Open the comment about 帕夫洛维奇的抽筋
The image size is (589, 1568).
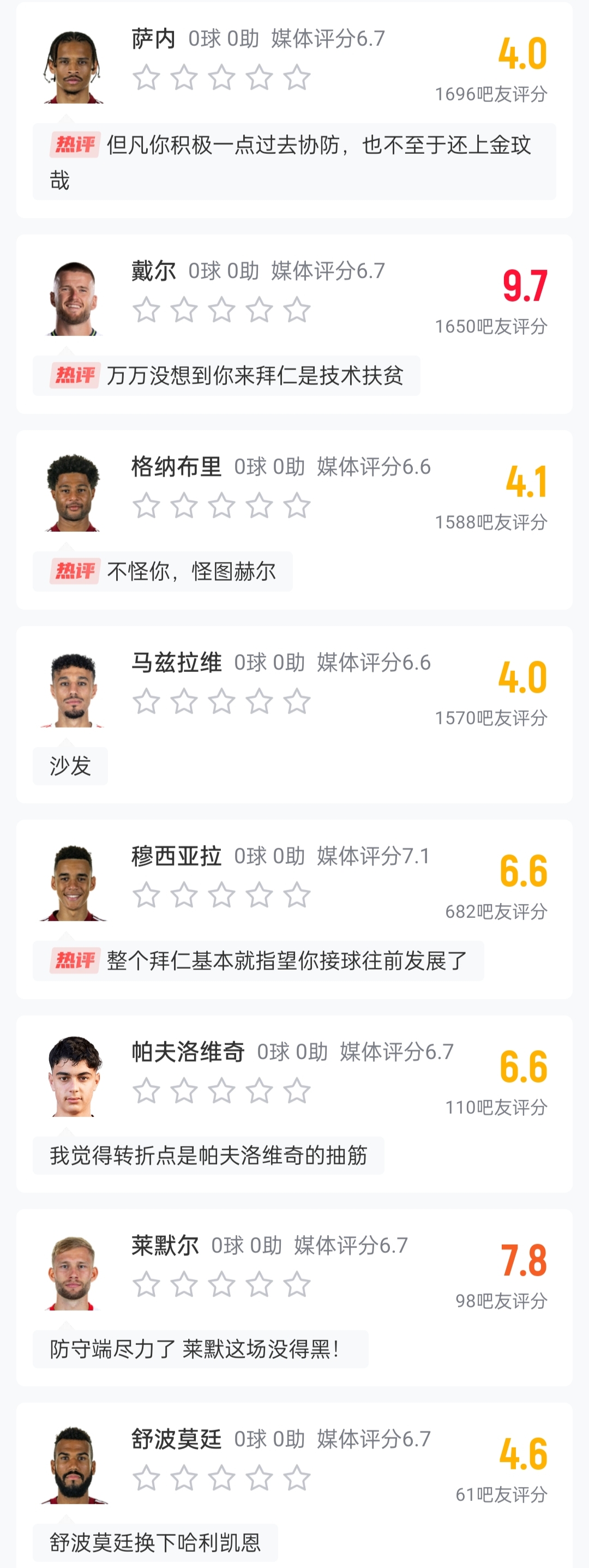point(208,1155)
